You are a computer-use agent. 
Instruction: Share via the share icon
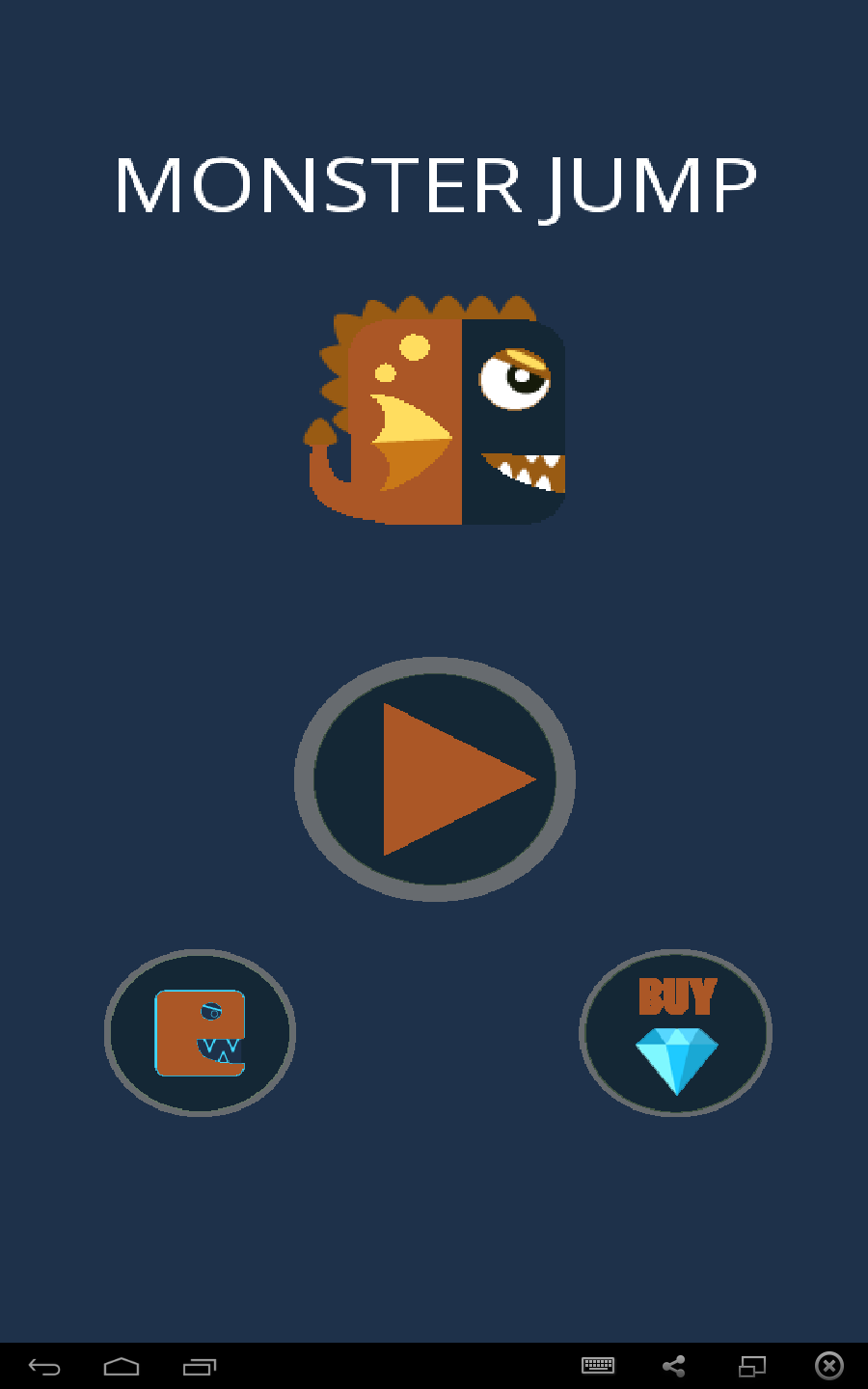pos(674,1366)
